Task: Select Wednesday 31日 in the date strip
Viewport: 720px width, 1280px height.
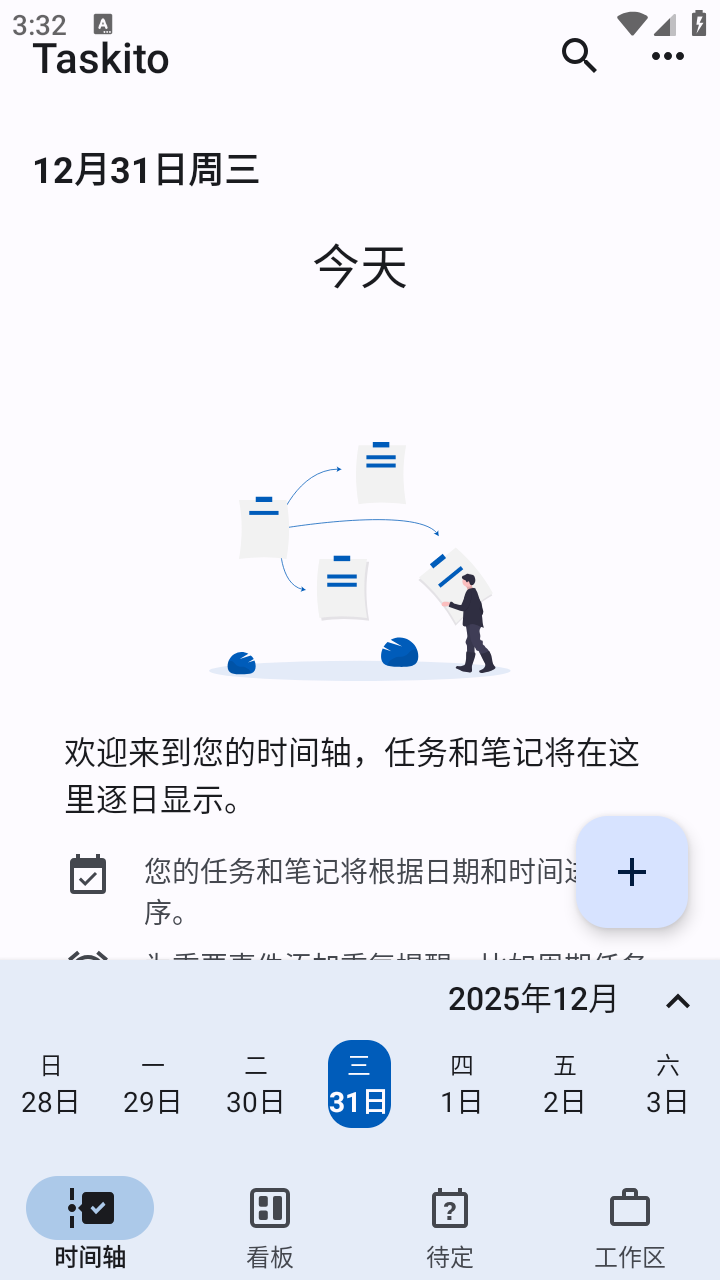Action: pos(360,1085)
